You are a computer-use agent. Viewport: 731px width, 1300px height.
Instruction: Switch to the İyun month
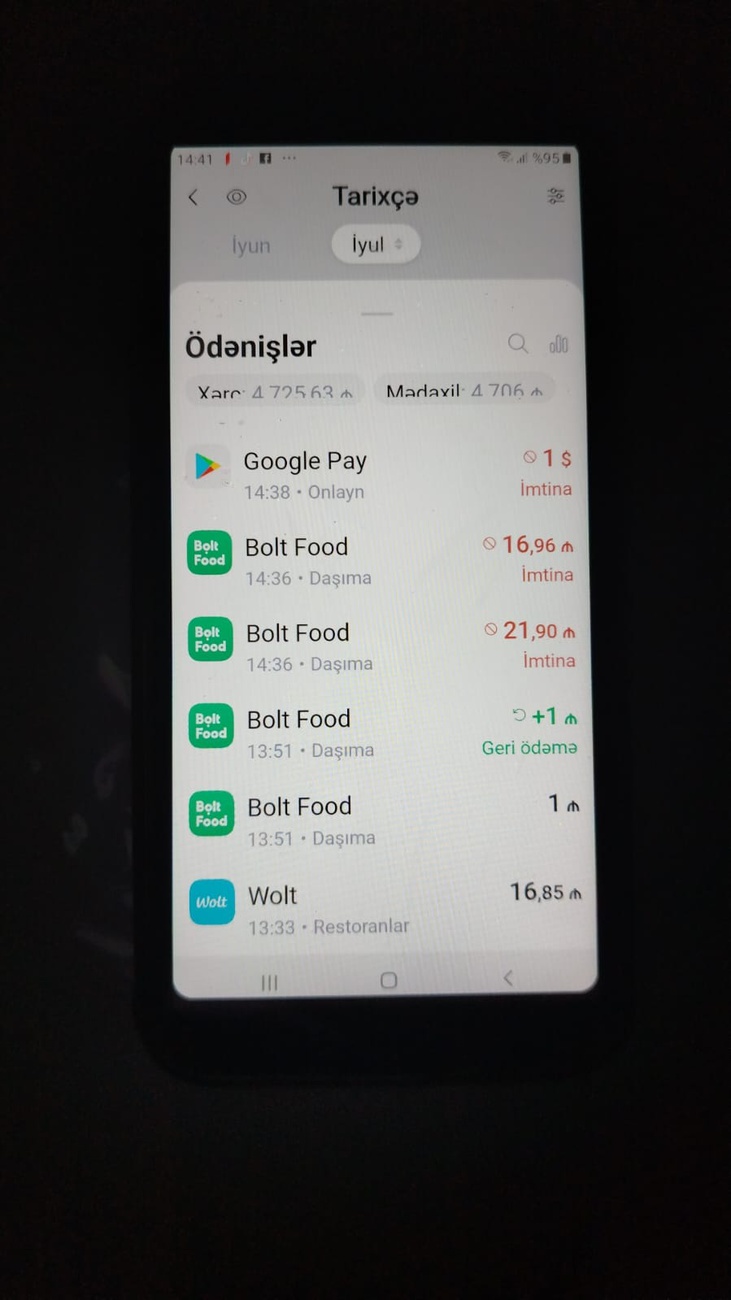click(251, 246)
